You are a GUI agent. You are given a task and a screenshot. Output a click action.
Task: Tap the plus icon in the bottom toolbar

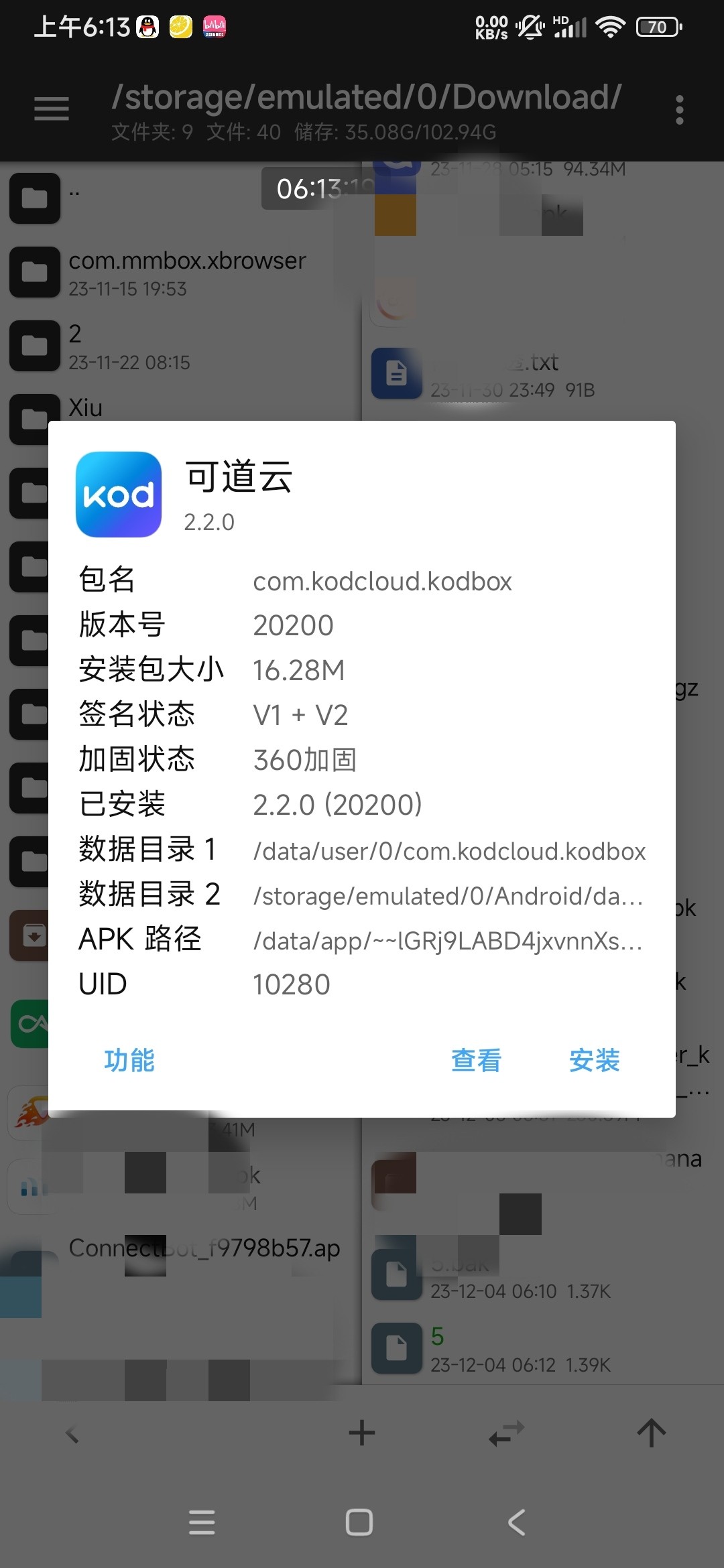(362, 1433)
